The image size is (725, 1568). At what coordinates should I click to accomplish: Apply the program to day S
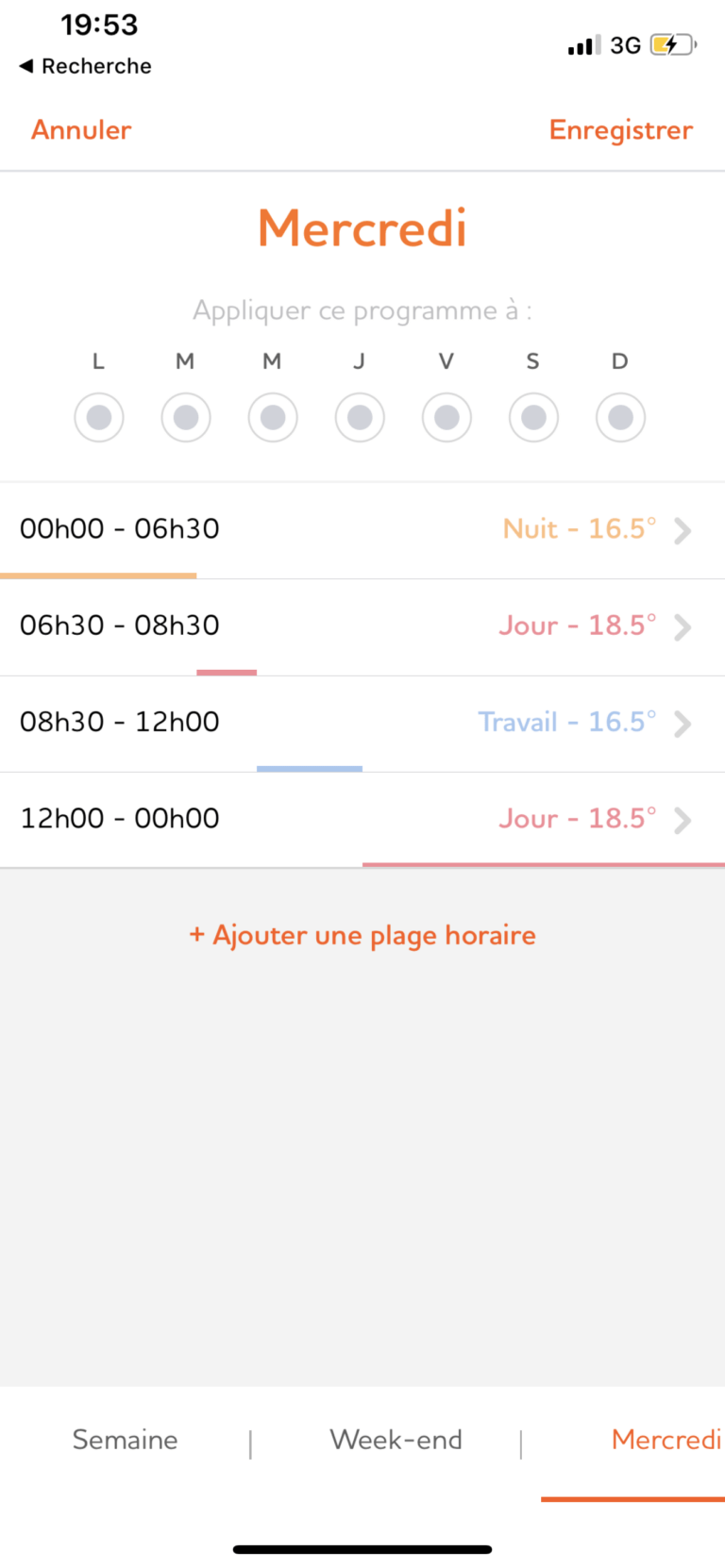coord(533,417)
